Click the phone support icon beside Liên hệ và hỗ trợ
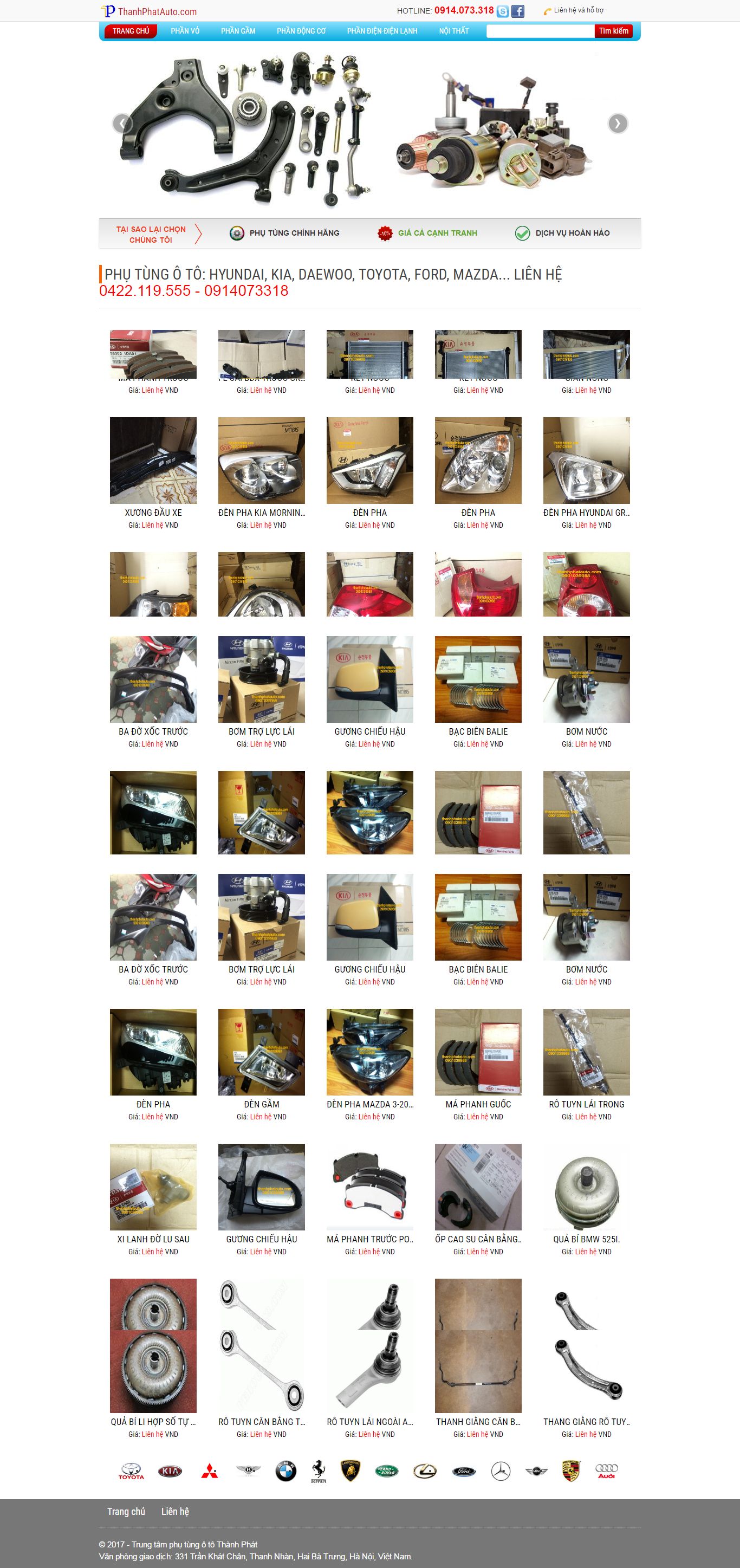This screenshot has height=1568, width=740. (547, 10)
